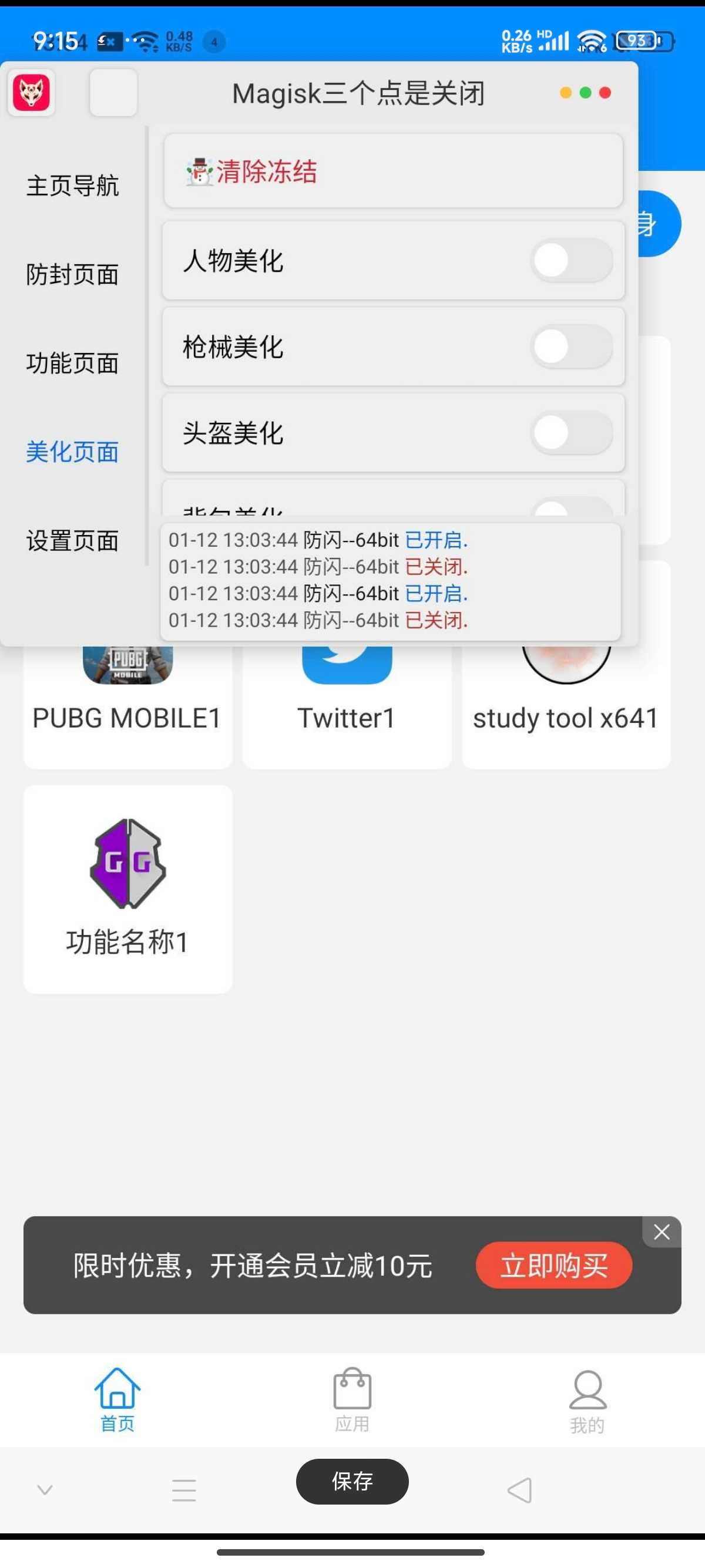Image resolution: width=705 pixels, height=1568 pixels.
Task: Toggle 头盔美化 on
Action: click(570, 433)
